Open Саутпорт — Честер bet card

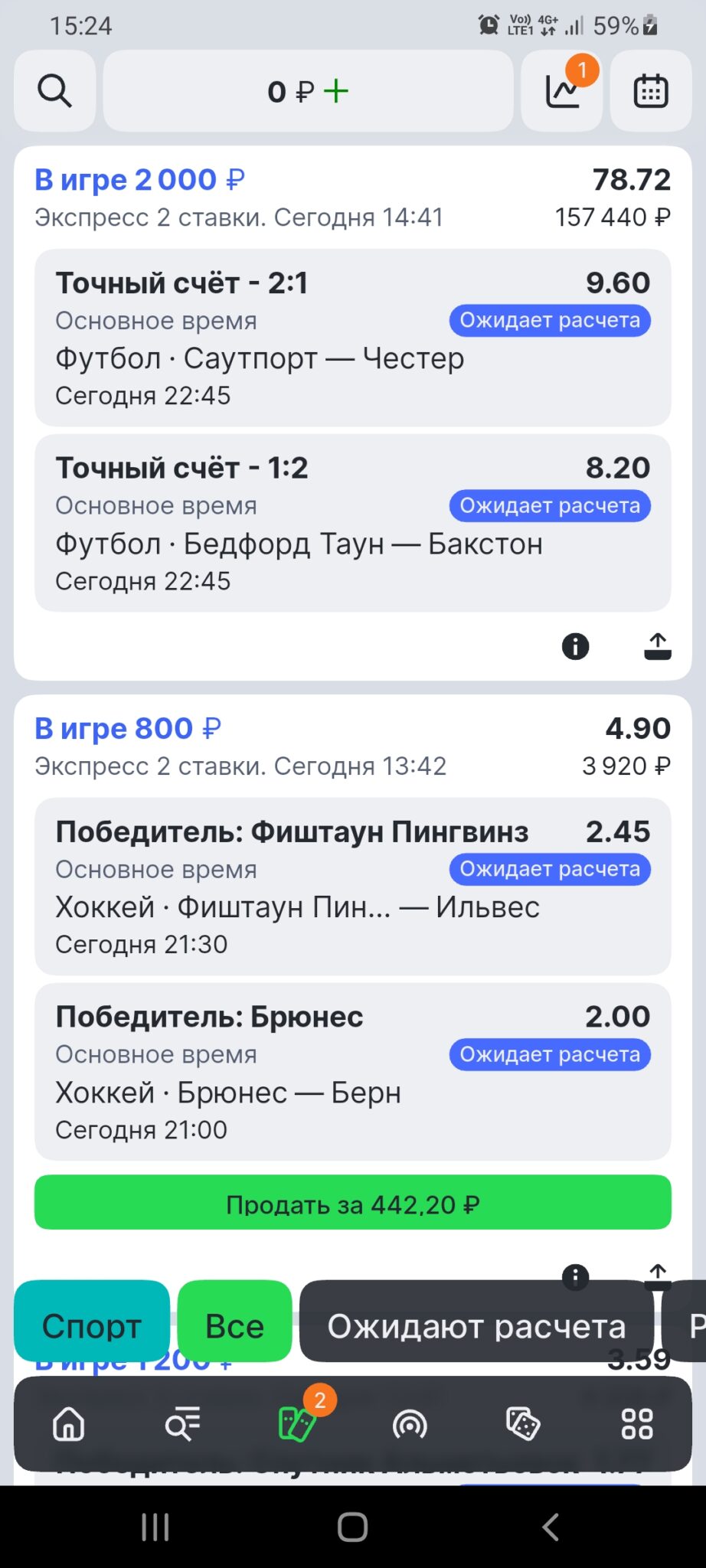[352, 338]
